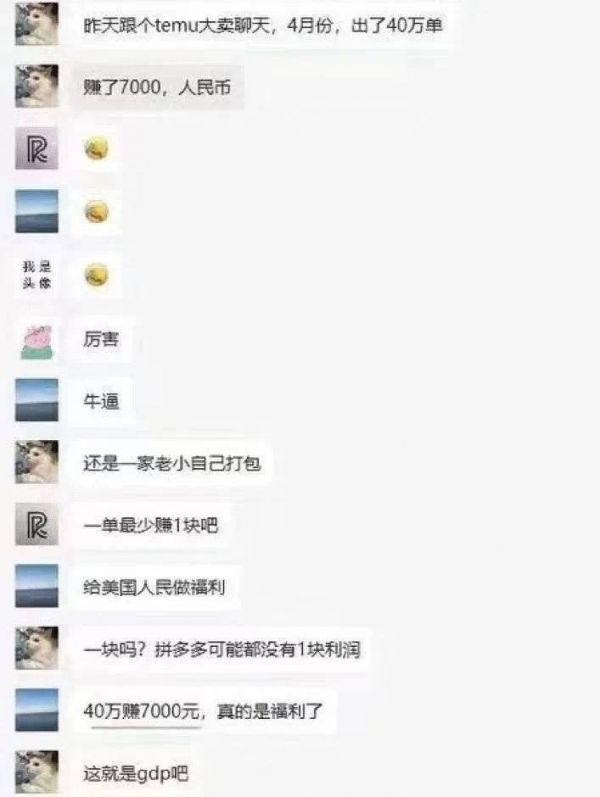Screen dimensions: 600x797
Task: Open avatar of sender beside "赚了7000，人民币"
Action: pos(36,87)
